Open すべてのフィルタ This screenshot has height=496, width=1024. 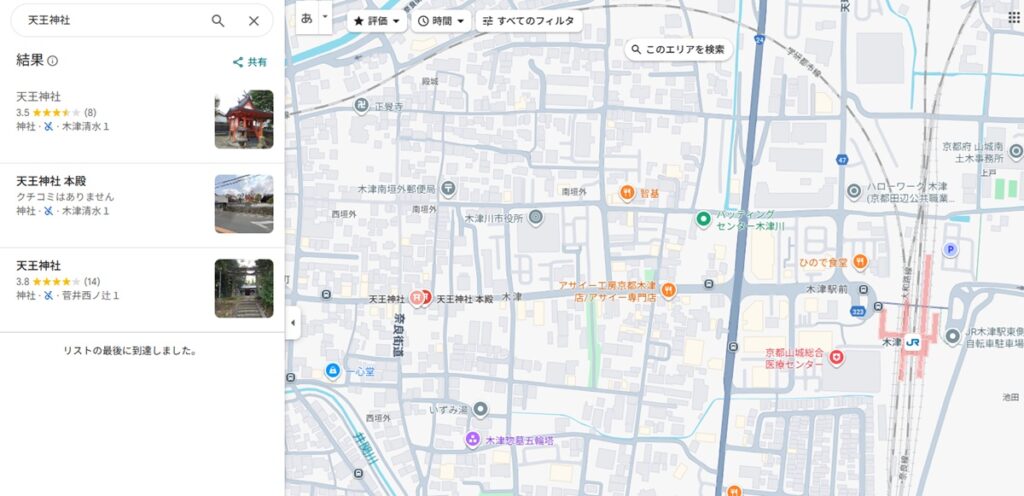[528, 20]
